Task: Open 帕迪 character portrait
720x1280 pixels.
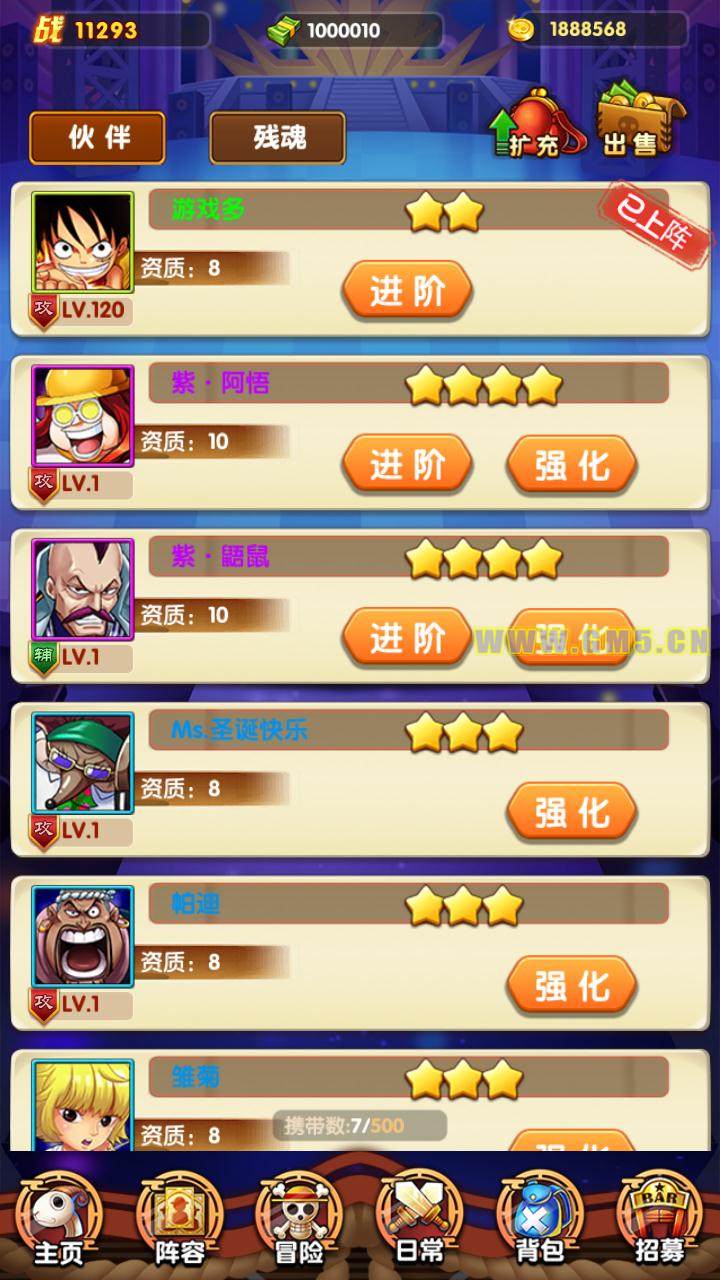Action: 82,937
